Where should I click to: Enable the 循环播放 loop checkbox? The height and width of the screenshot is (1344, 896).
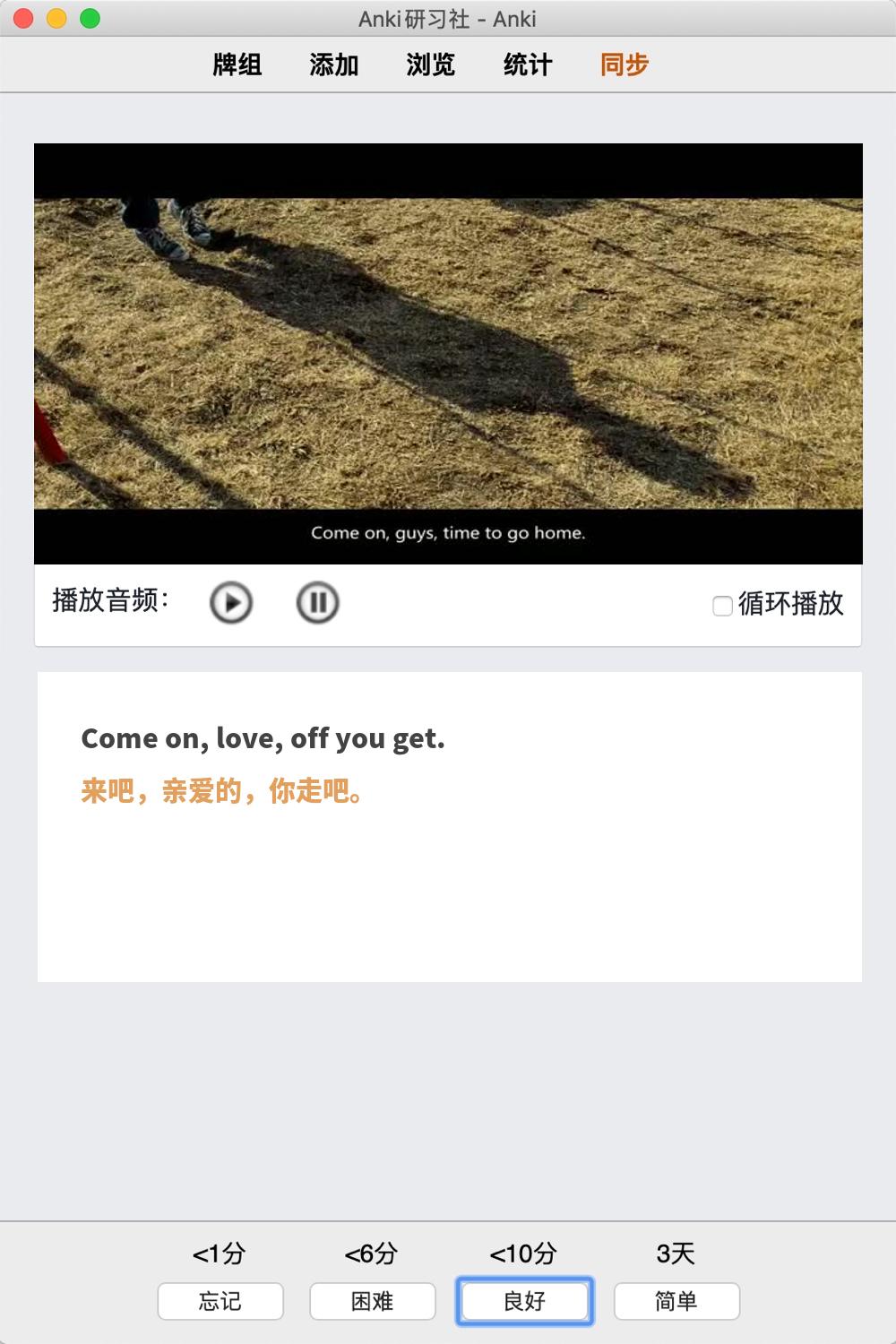[x=722, y=606]
